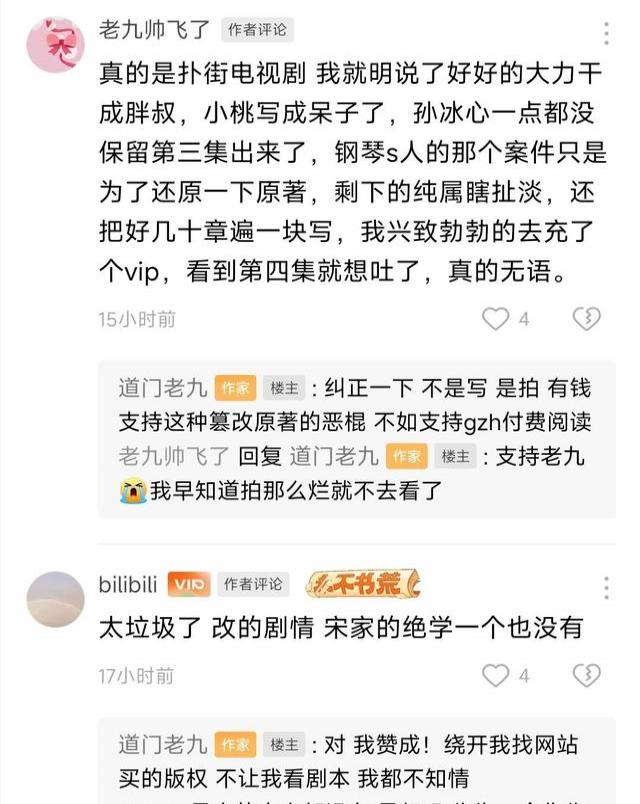Like the 太垃圾了 comment

(x=496, y=676)
